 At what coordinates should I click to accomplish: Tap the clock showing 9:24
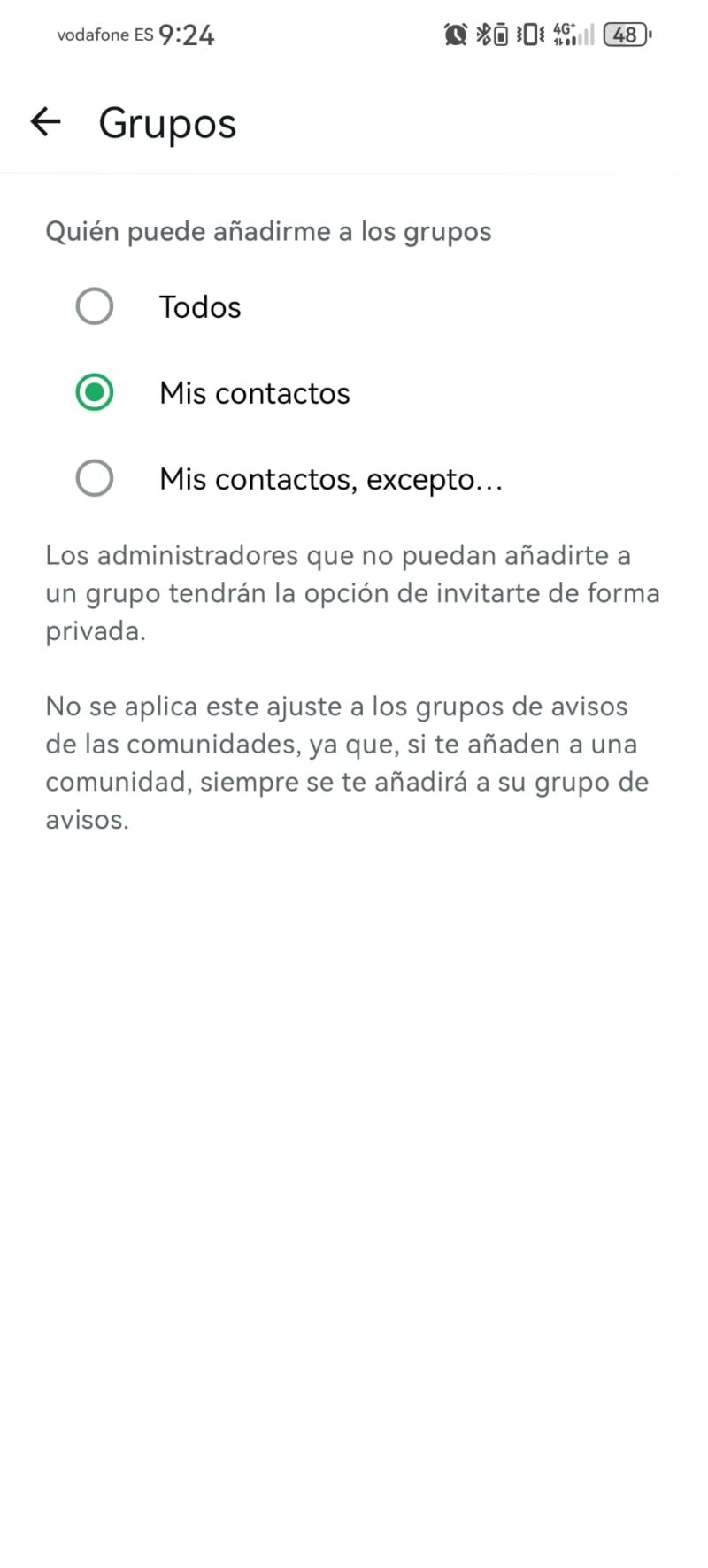pyautogui.click(x=189, y=35)
